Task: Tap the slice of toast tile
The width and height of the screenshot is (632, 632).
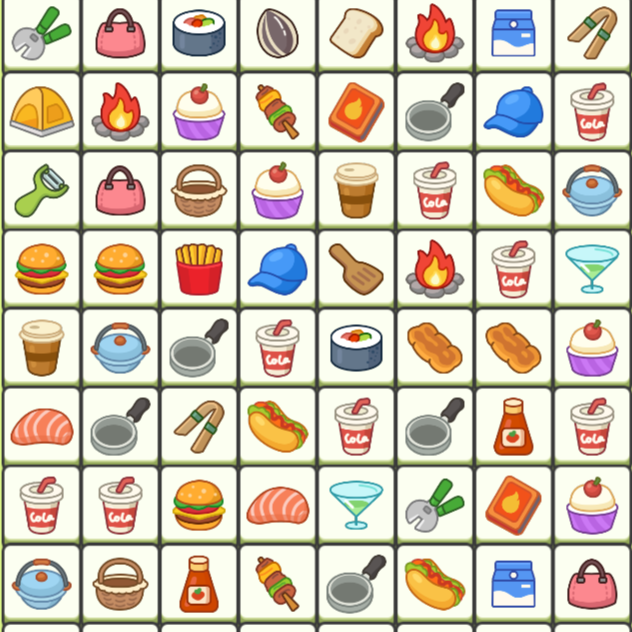Action: point(356,31)
